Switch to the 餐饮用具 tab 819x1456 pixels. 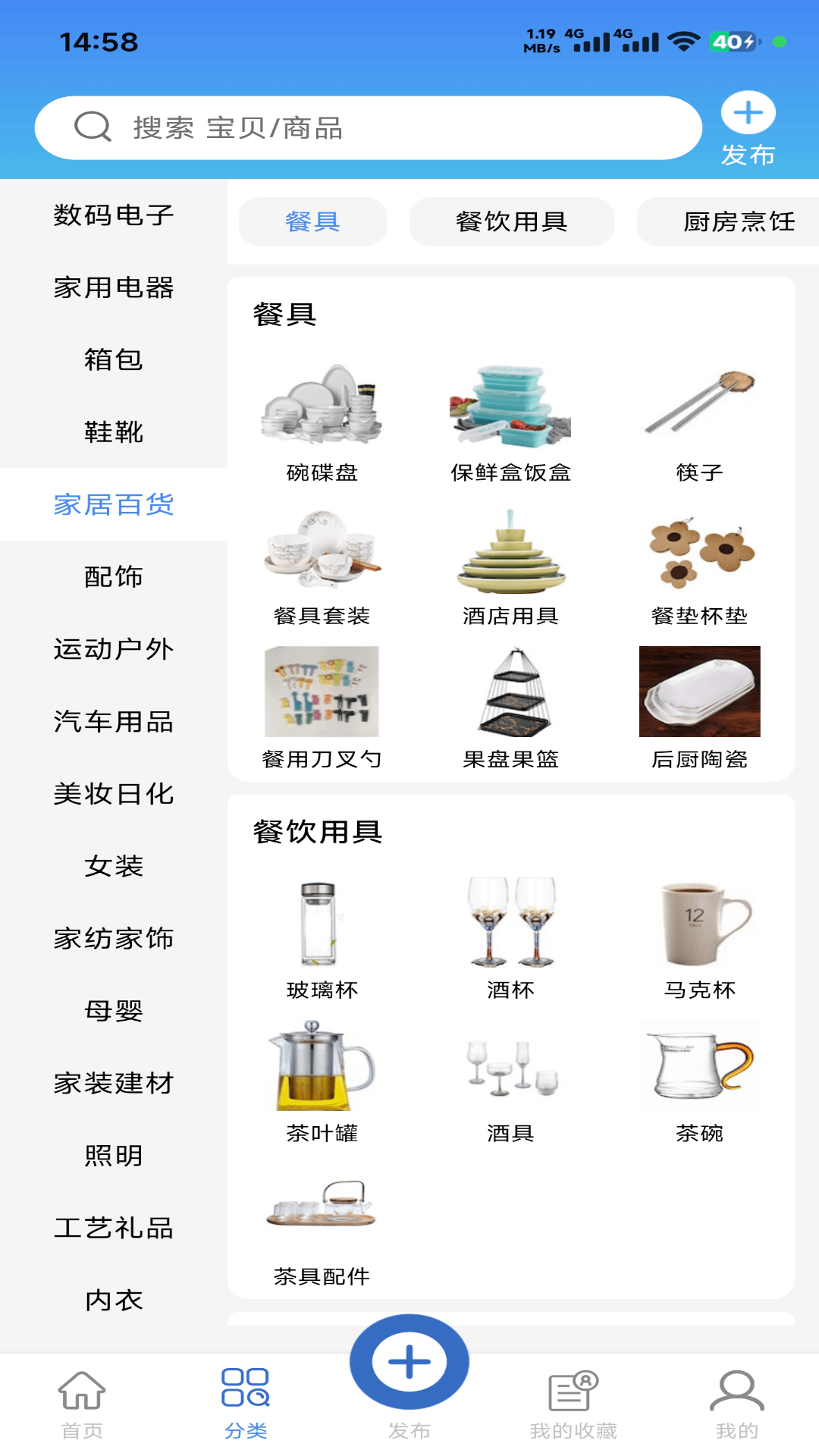point(513,221)
